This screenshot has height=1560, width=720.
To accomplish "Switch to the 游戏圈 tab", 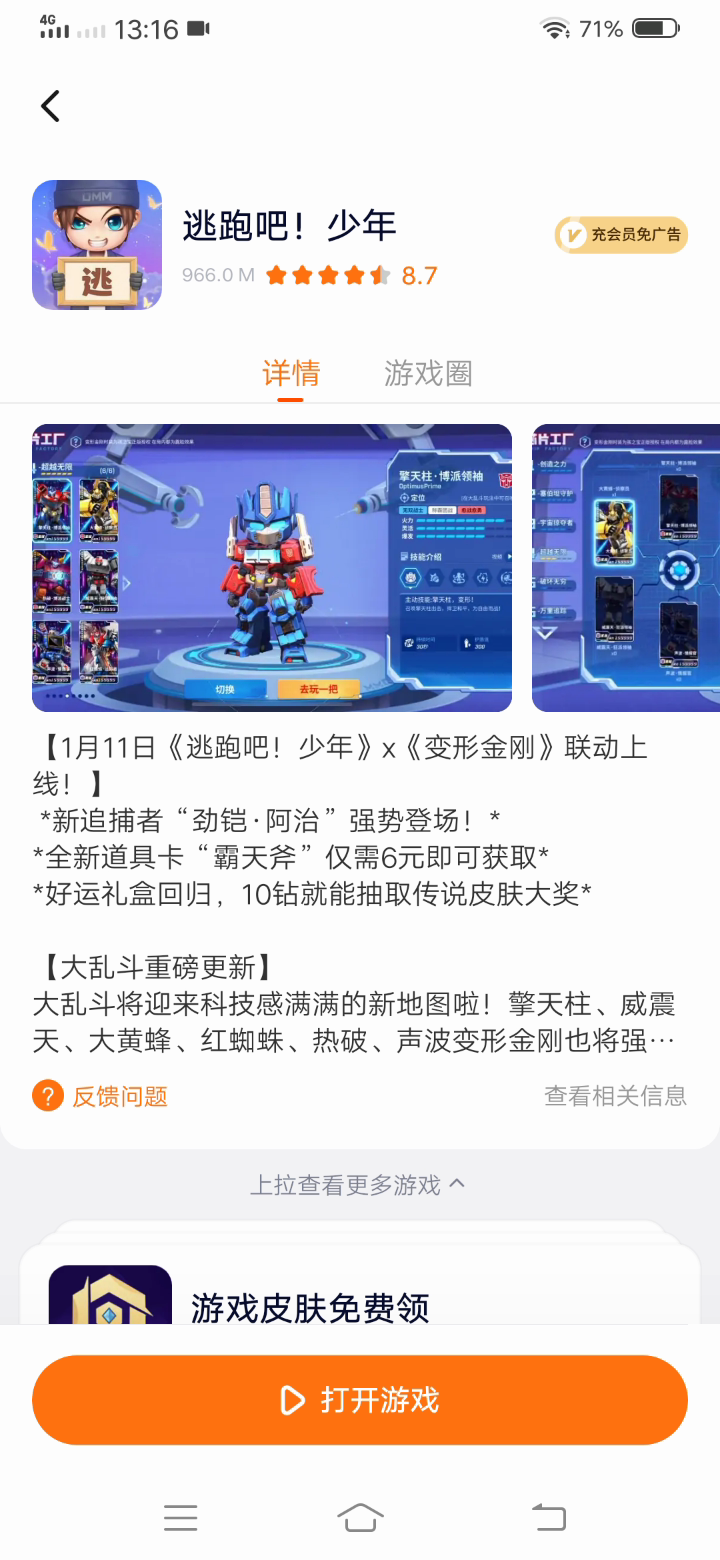I will 428,374.
